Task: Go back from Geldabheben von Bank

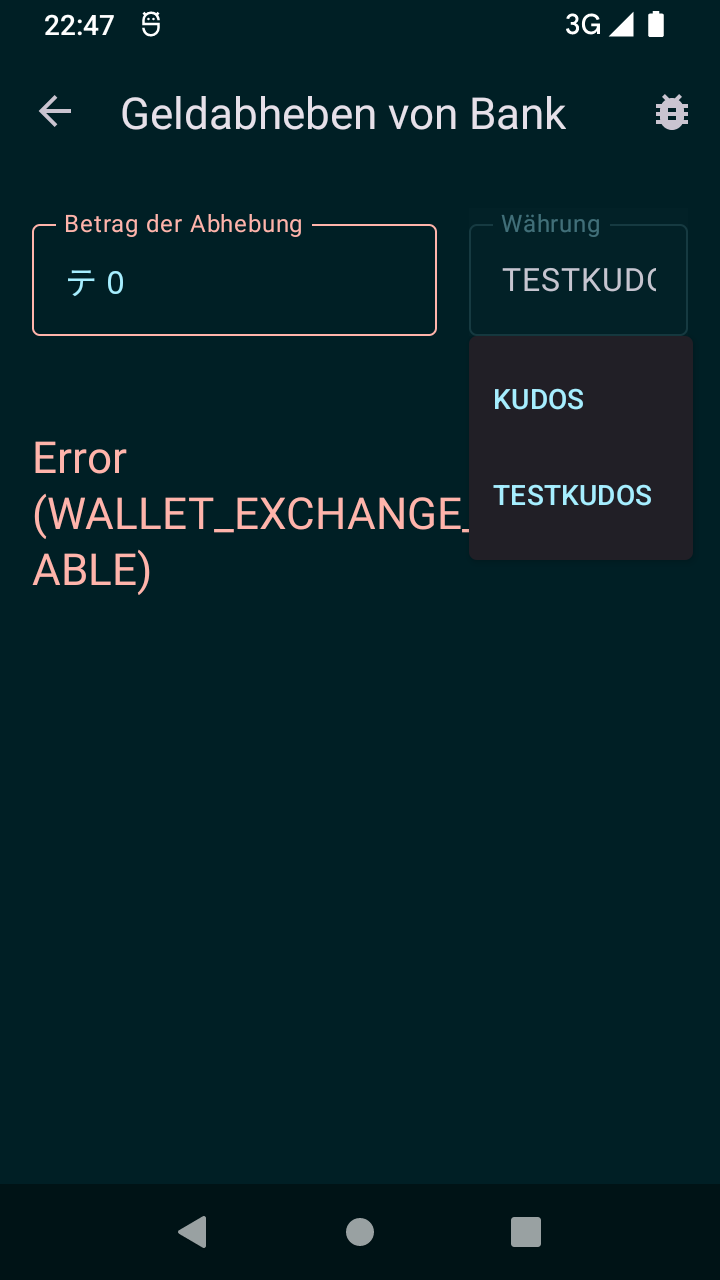Action: pos(55,112)
